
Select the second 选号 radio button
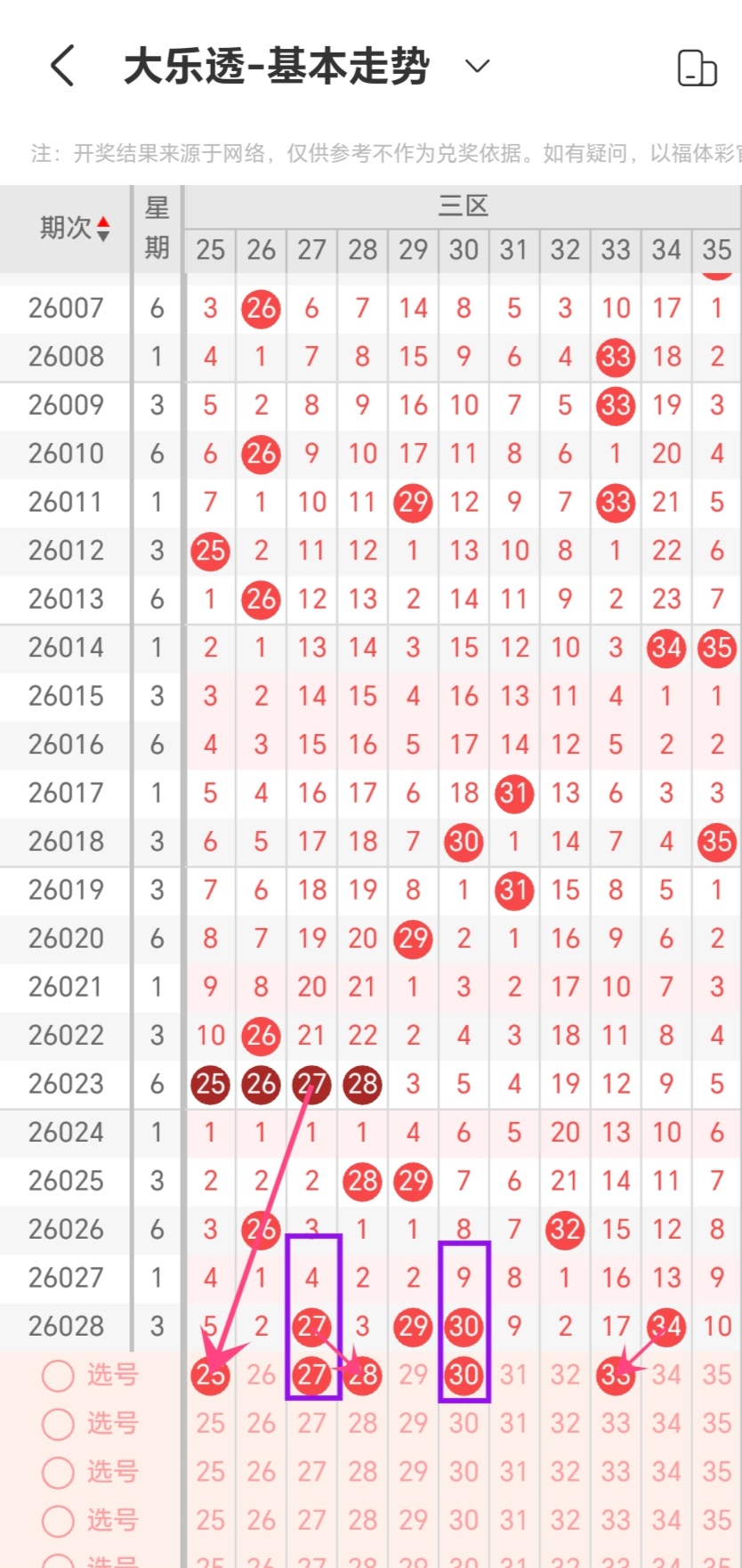(x=58, y=1424)
